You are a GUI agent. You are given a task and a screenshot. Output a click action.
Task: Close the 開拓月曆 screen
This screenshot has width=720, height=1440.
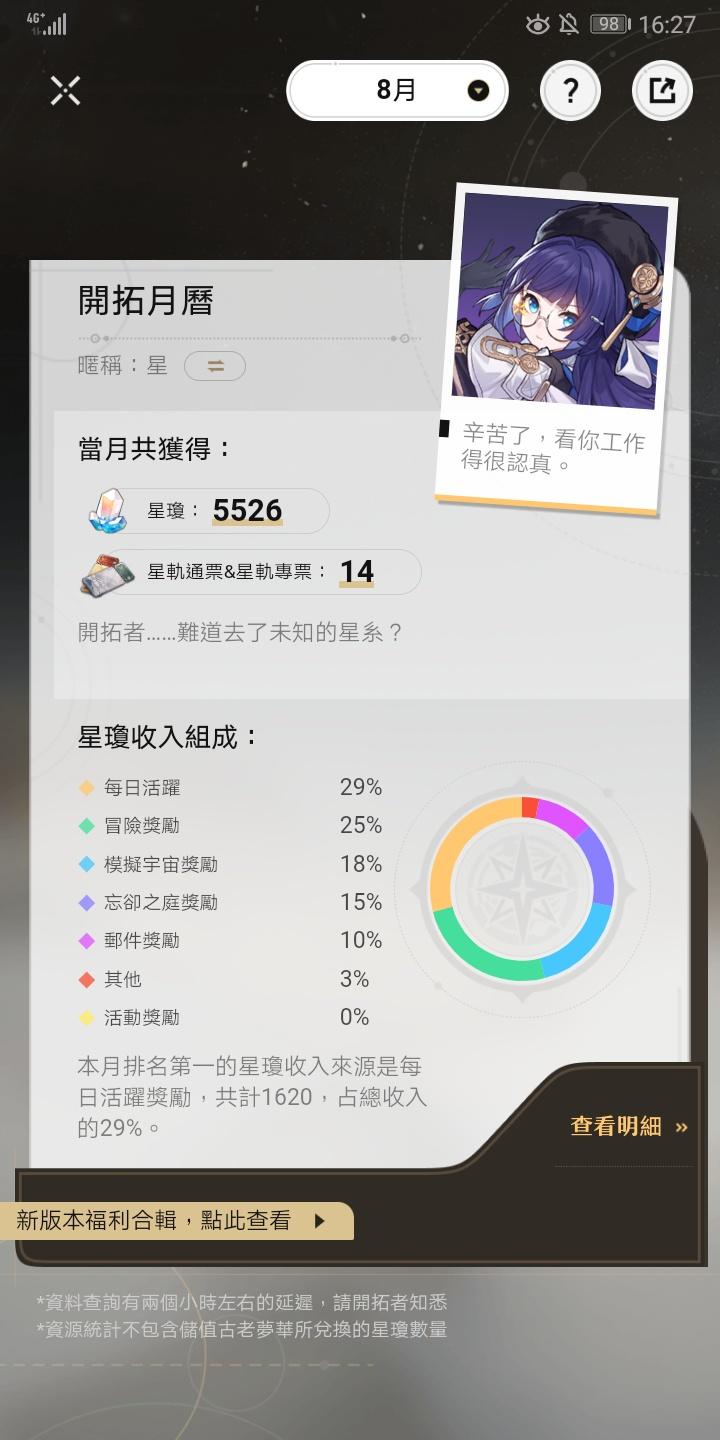pyautogui.click(x=65, y=91)
